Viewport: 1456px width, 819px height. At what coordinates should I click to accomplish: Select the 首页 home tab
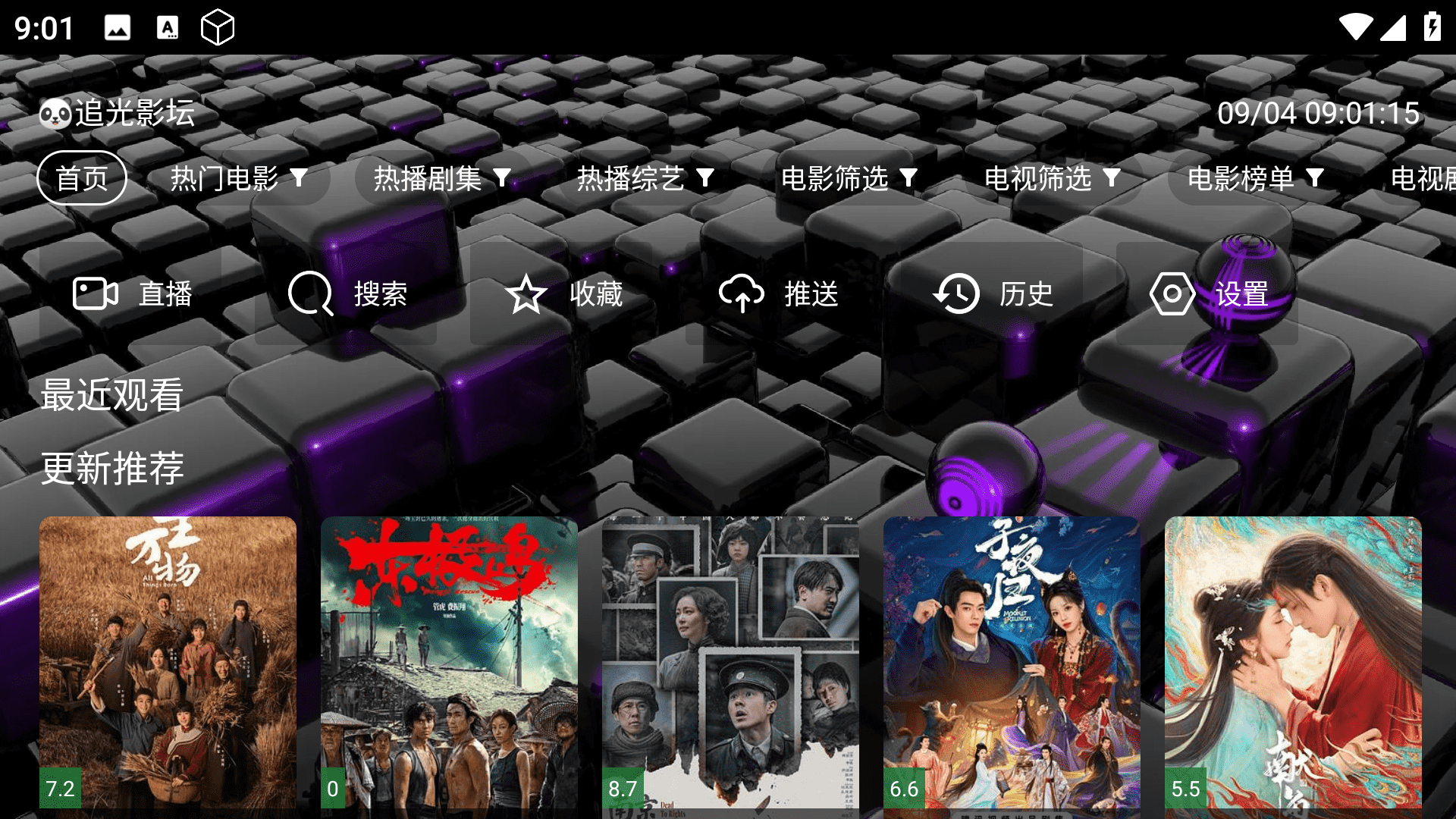point(82,178)
